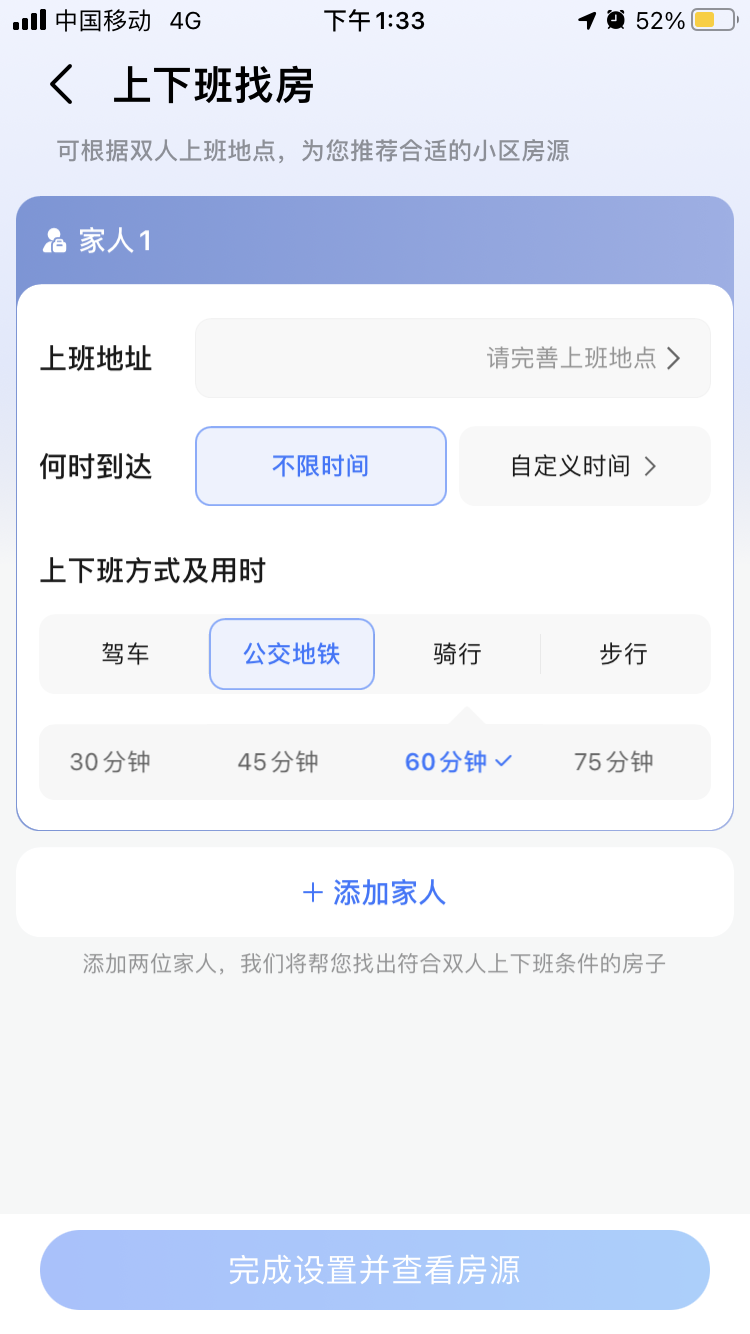
Task: Switch commute mode to 步行
Action: point(624,655)
